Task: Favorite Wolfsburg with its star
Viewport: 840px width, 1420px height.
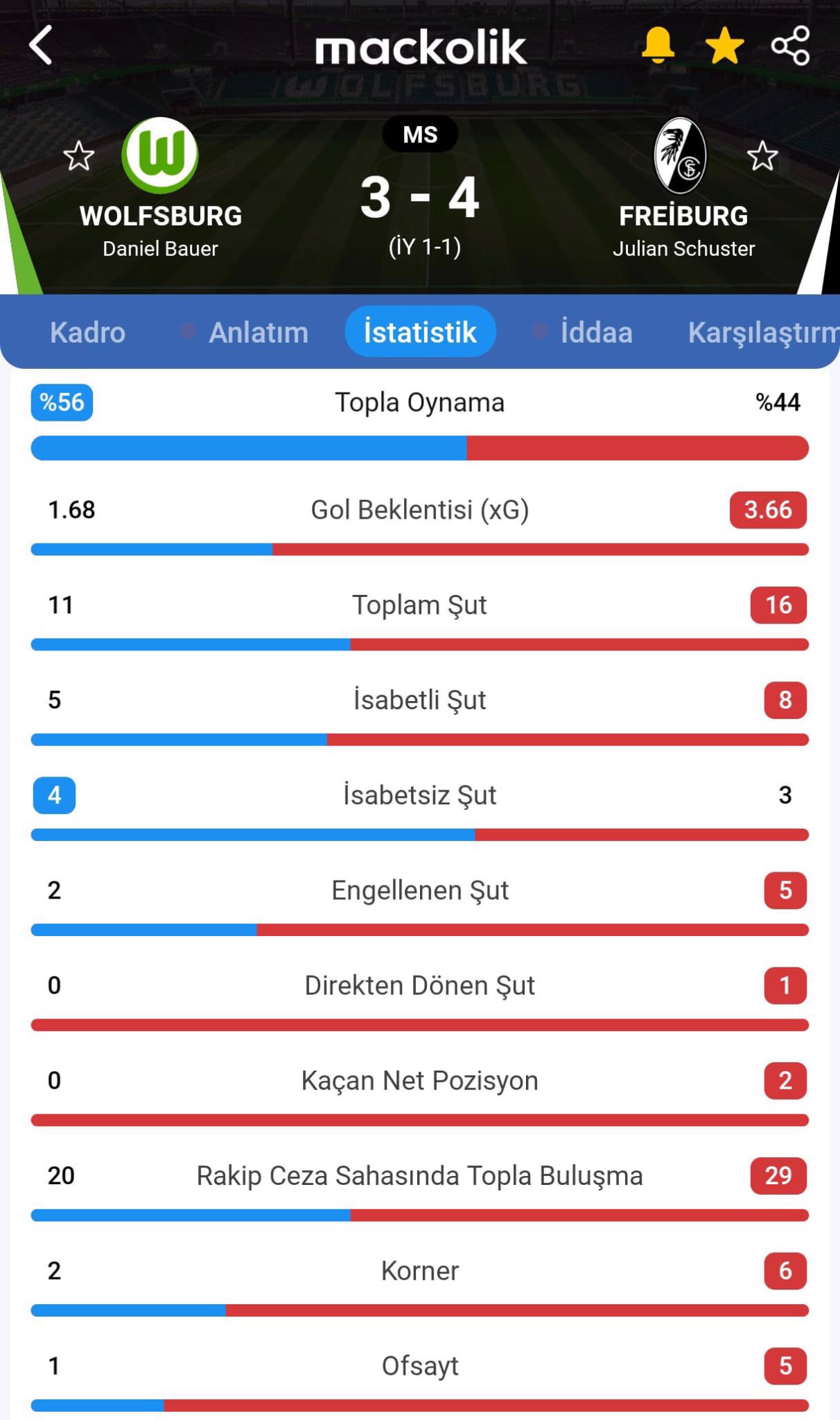Action: tap(78, 156)
